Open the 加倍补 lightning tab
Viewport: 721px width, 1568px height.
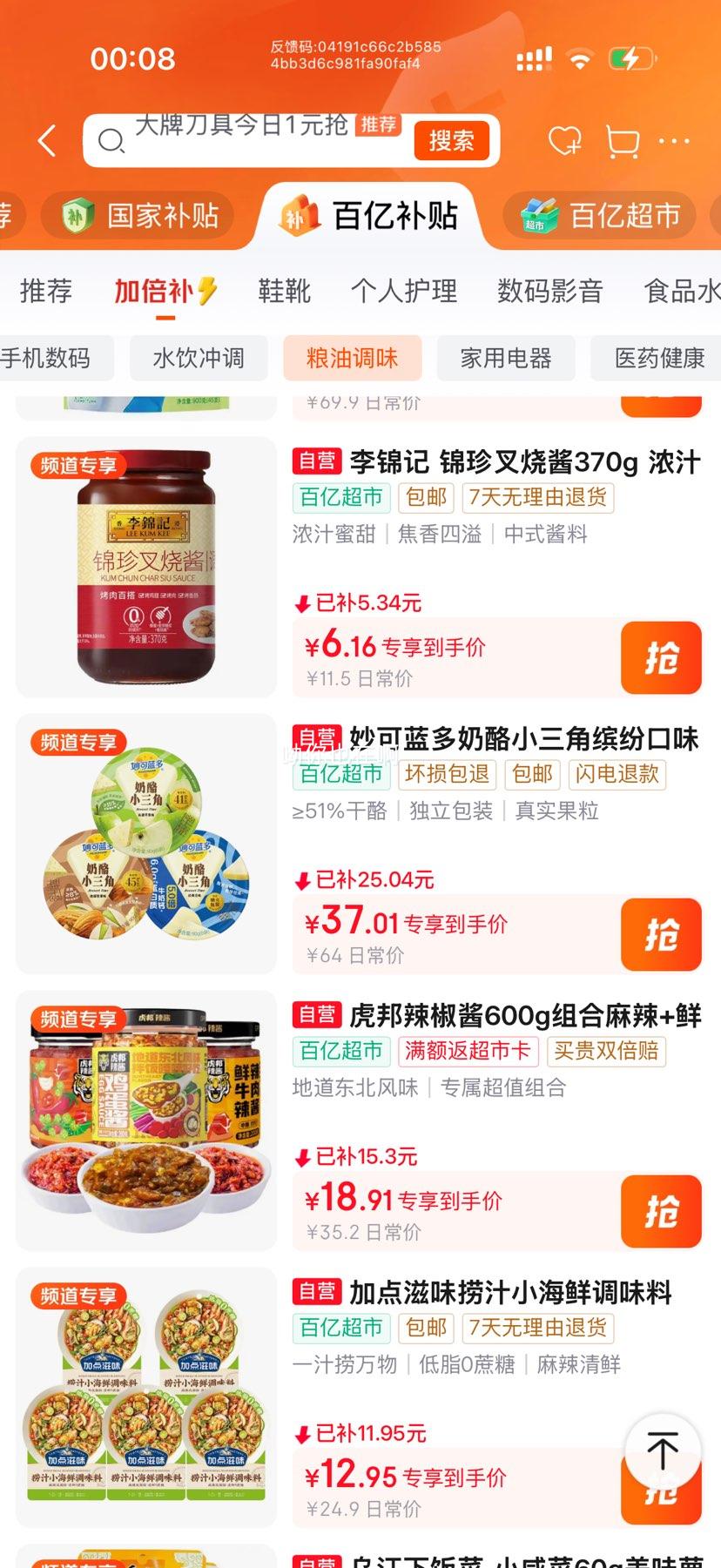pos(162,292)
